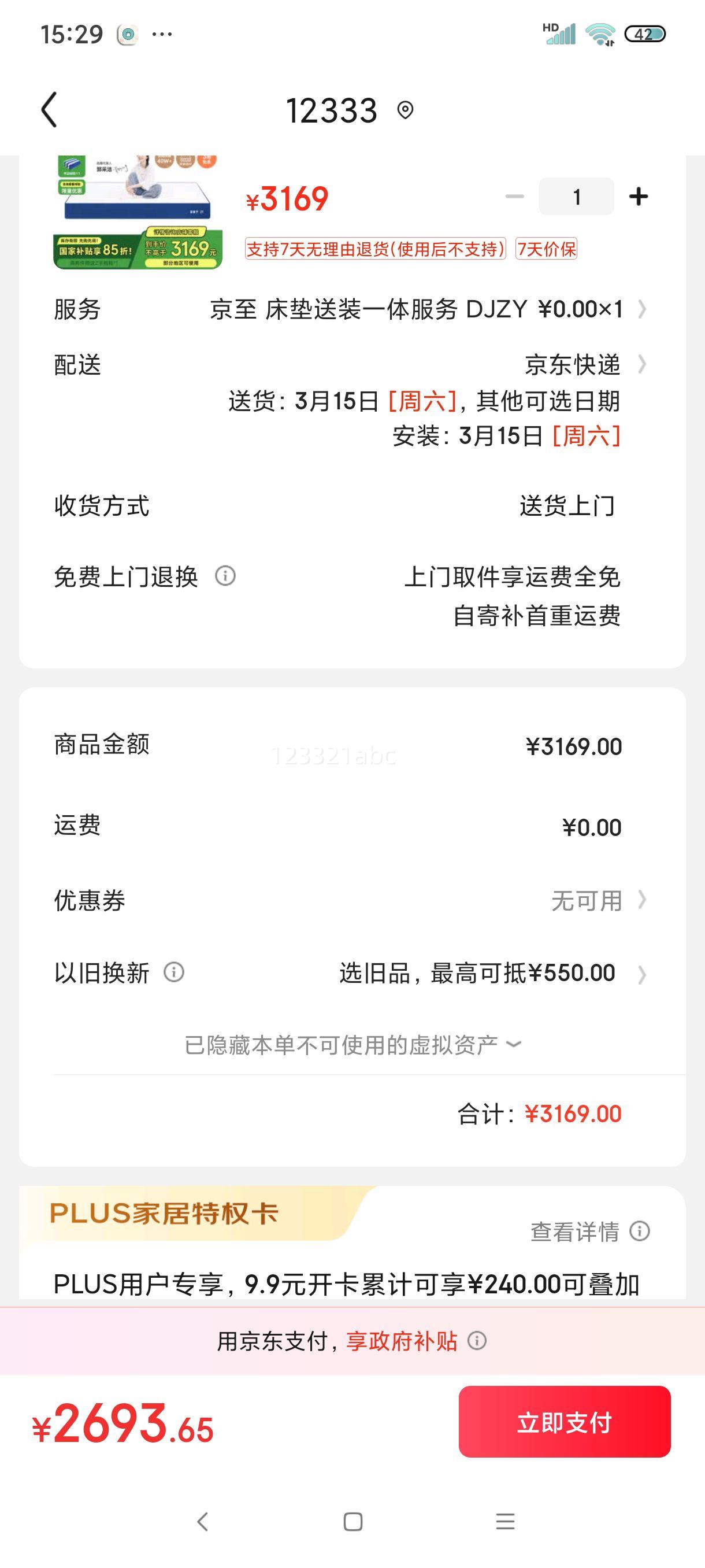
Task: Open 京东快递 delivery options via its chevron
Action: point(642,365)
